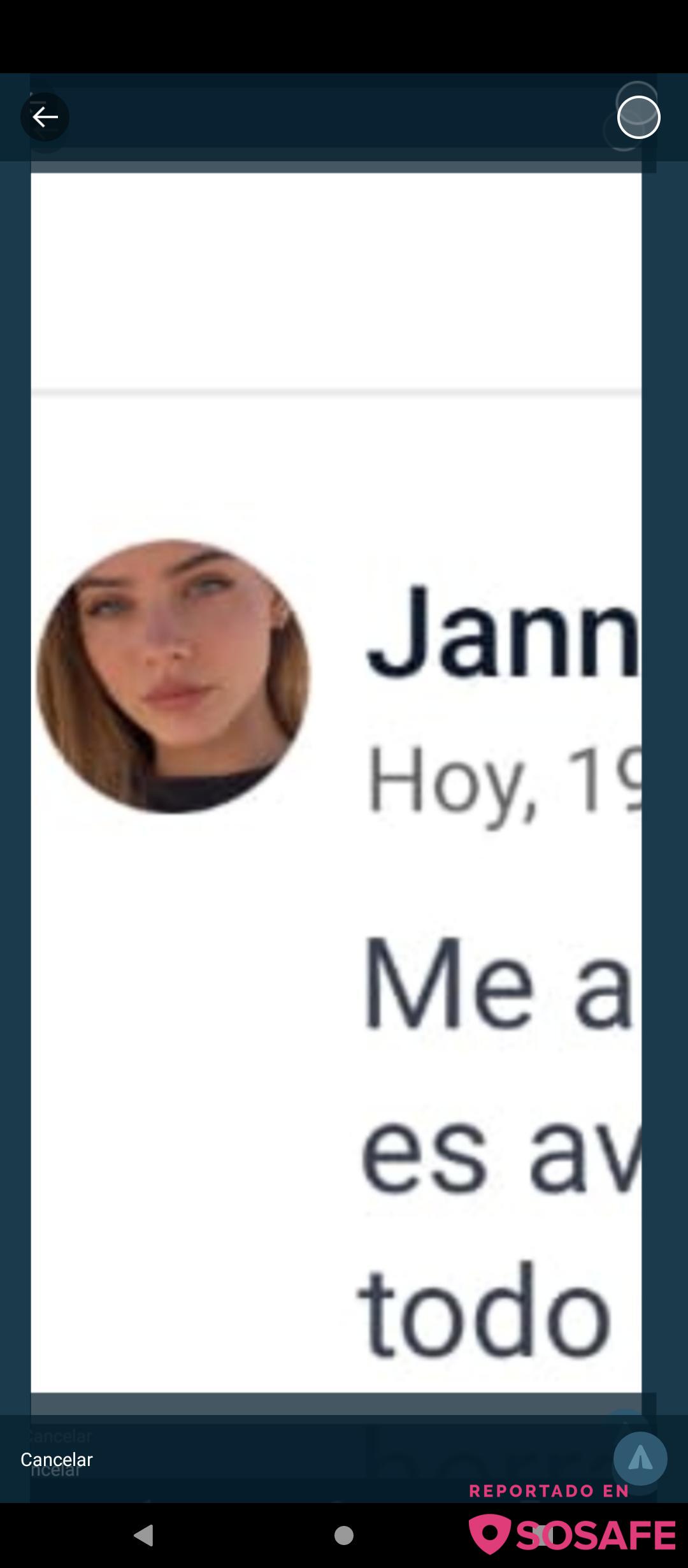This screenshot has height=1568, width=688.
Task: Toggle the selection circle for this image
Action: (638, 117)
